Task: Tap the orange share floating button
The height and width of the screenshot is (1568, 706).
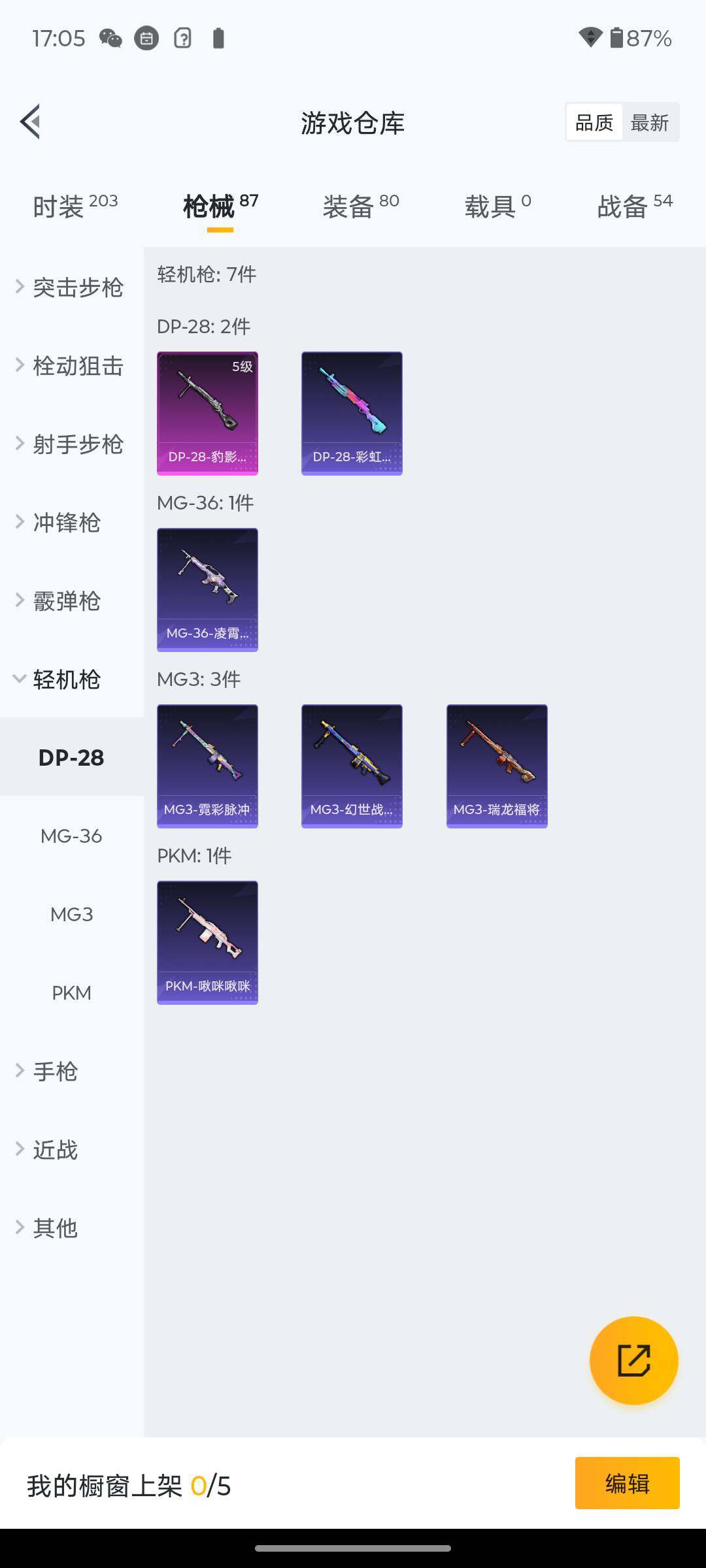Action: pos(633,1360)
